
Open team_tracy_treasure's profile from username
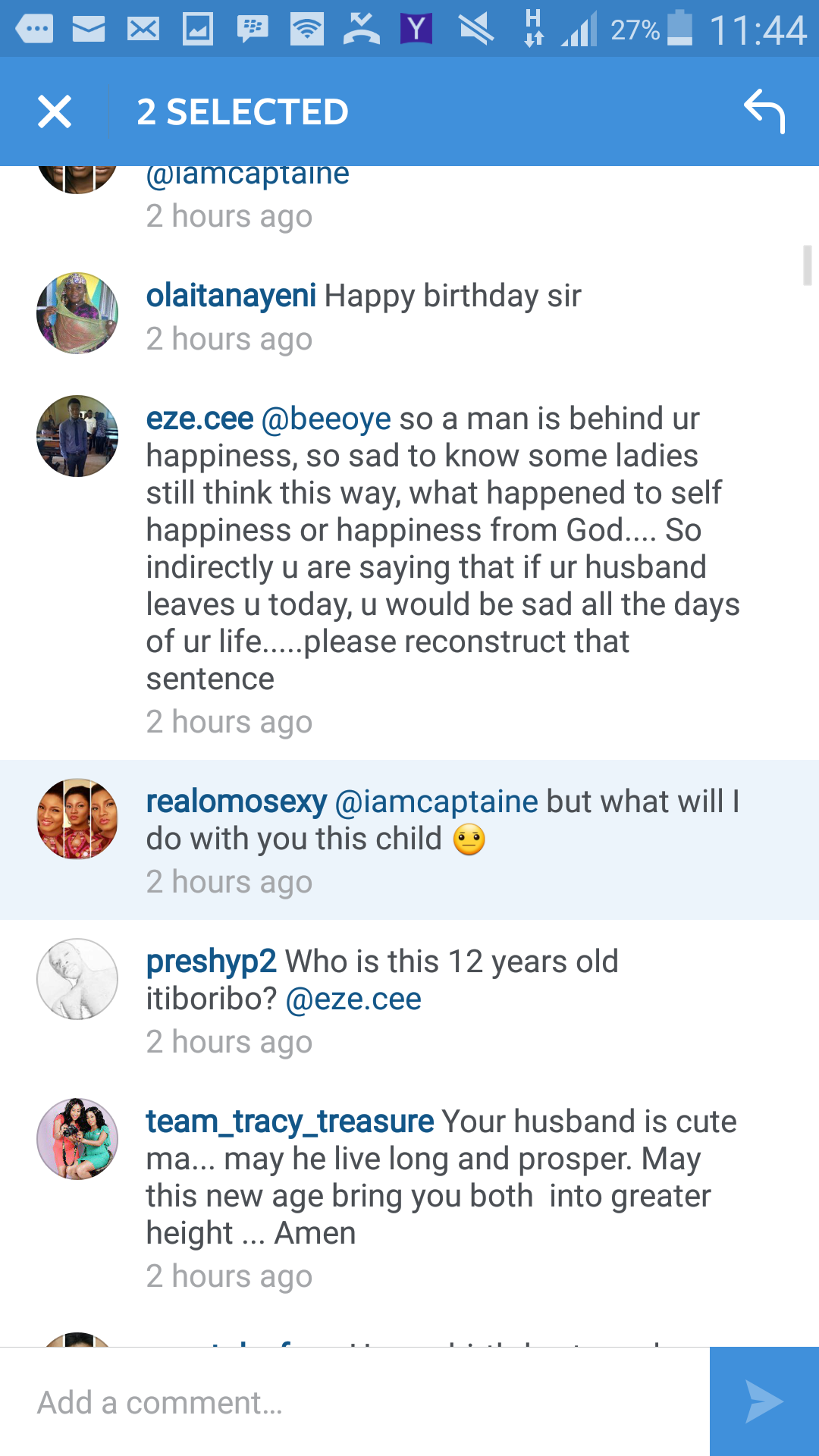290,1122
